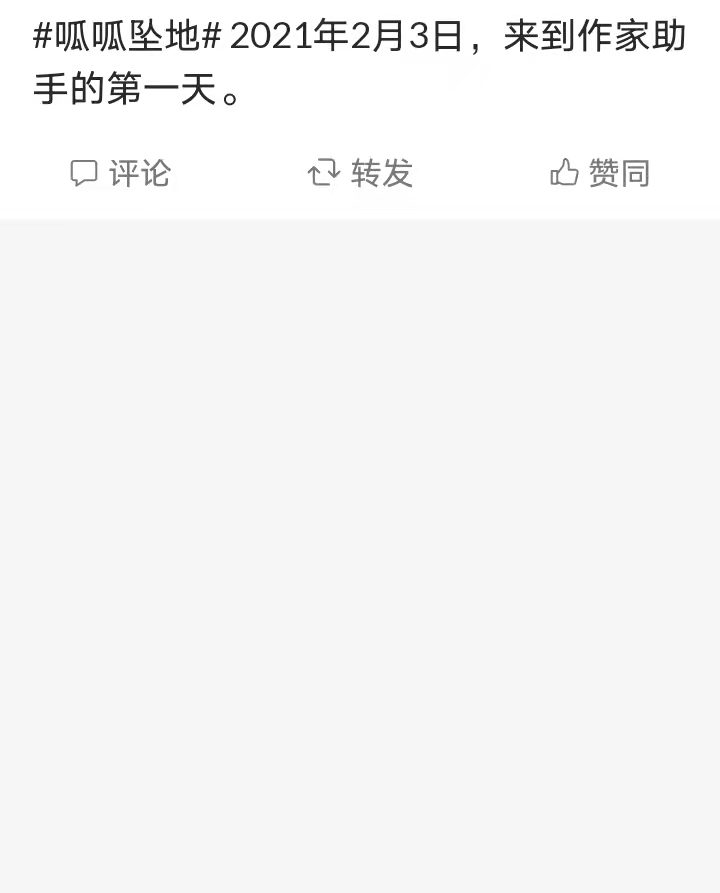Repost this post with 转发
This screenshot has width=720, height=893.
(x=360, y=173)
